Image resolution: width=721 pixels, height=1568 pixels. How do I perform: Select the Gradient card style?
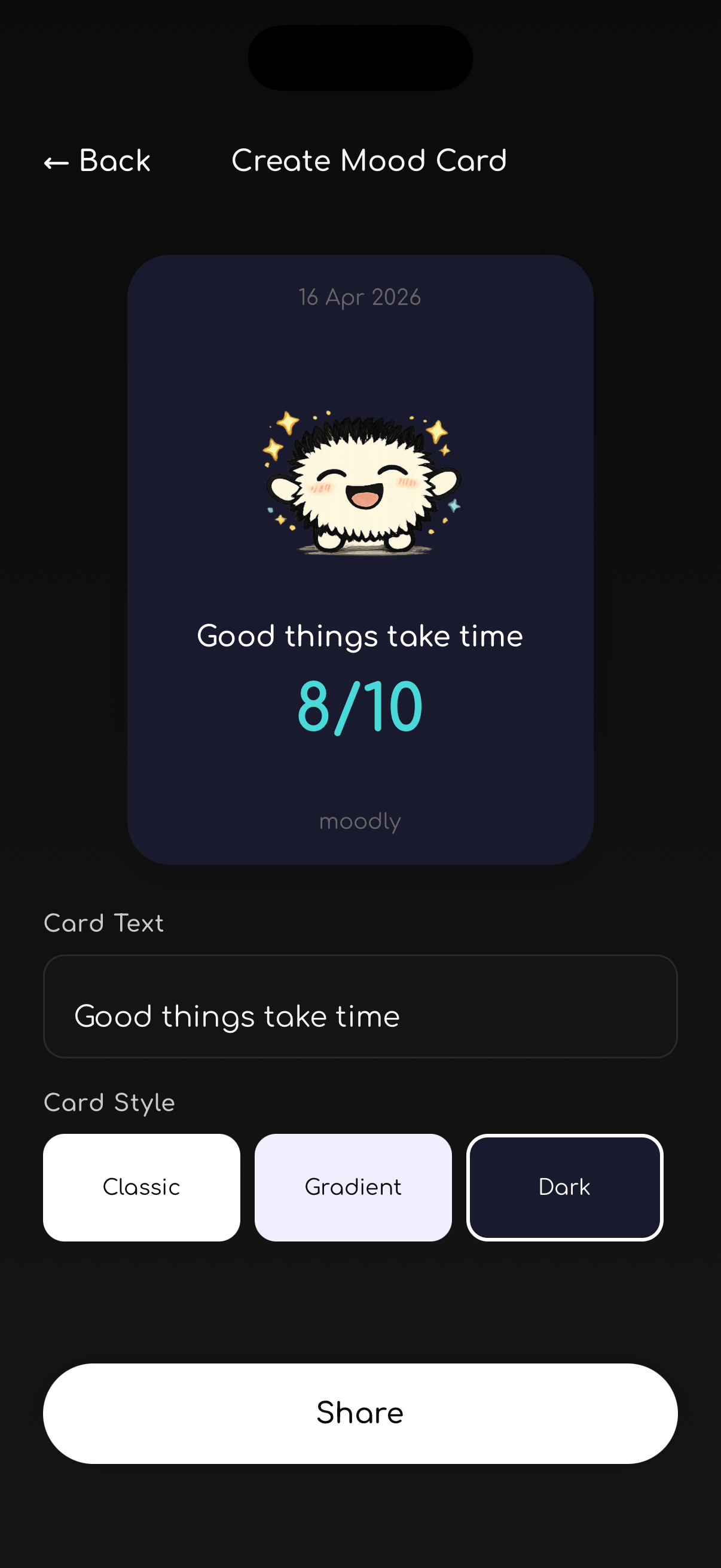[x=353, y=1186]
